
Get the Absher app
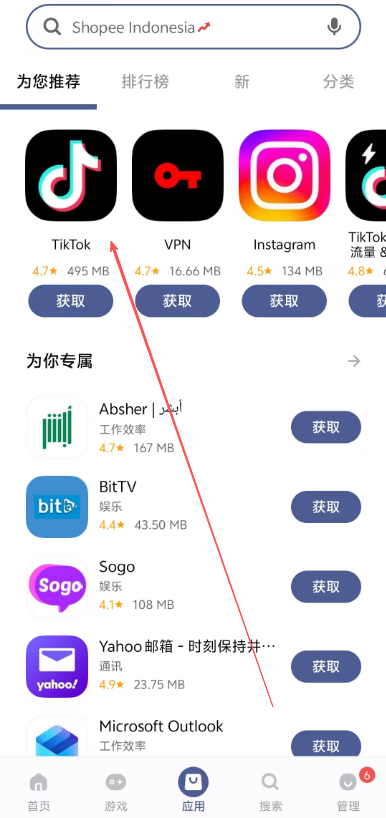click(x=326, y=427)
